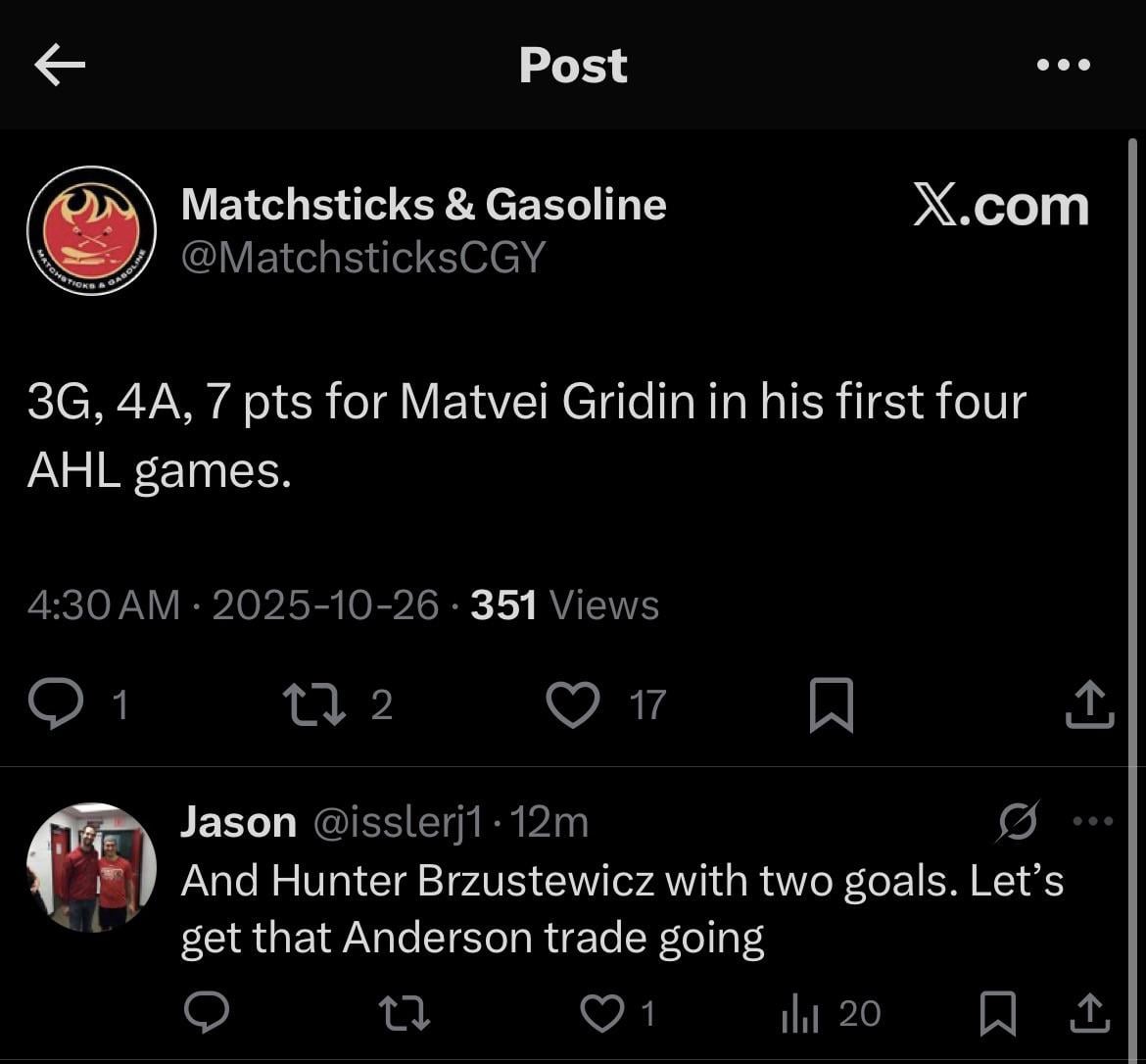Image resolution: width=1146 pixels, height=1064 pixels.
Task: Open the post overflow menu
Action: point(1063,66)
